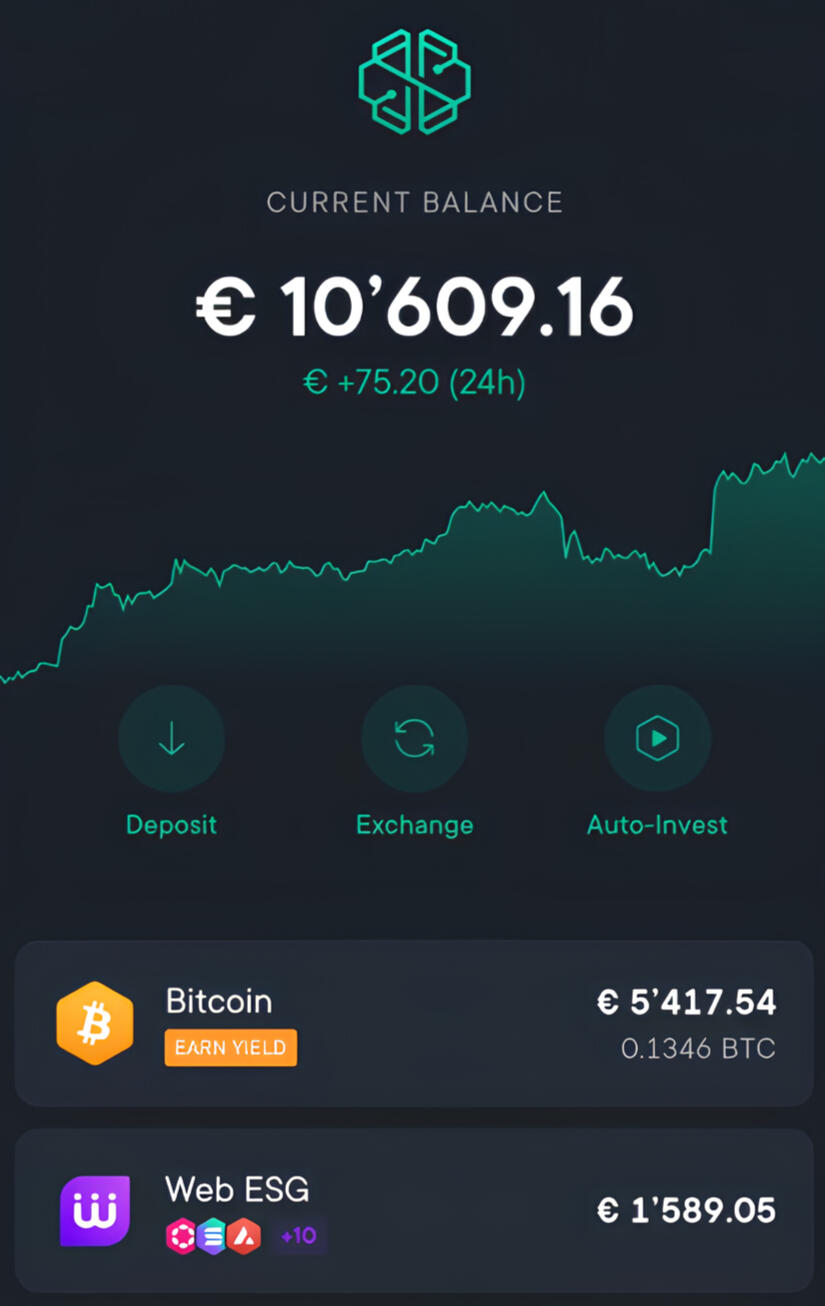Viewport: 825px width, 1306px height.
Task: Start Auto-Invest
Action: point(657,739)
